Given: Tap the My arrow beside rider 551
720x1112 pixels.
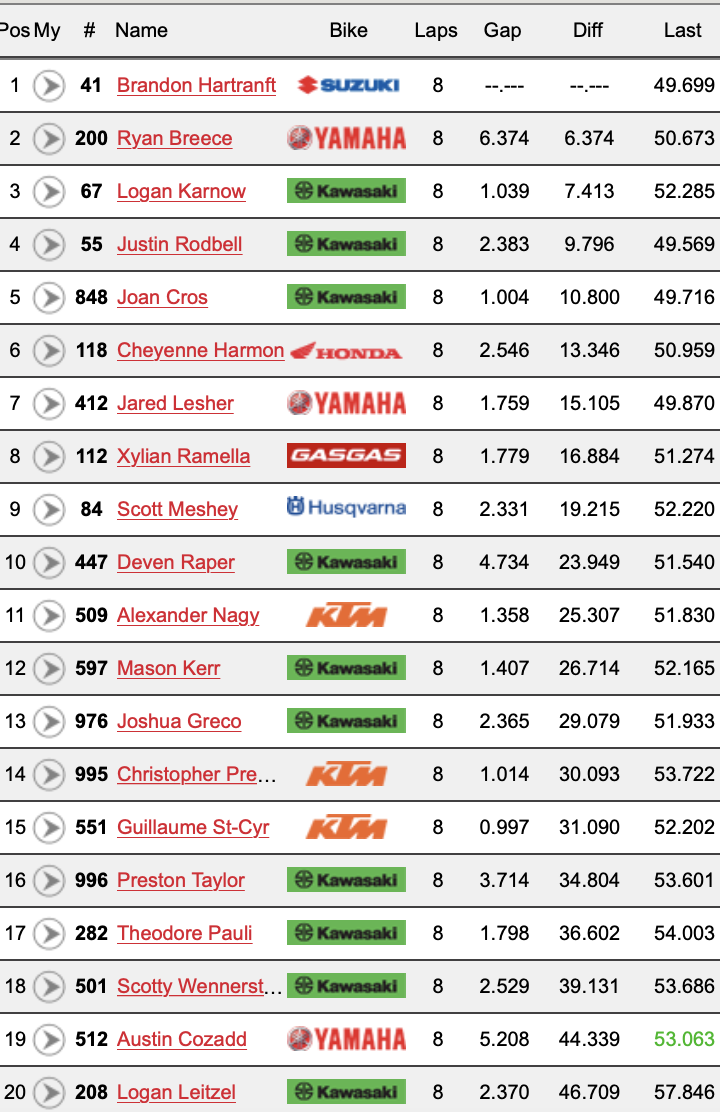Looking at the screenshot, I should [48, 828].
